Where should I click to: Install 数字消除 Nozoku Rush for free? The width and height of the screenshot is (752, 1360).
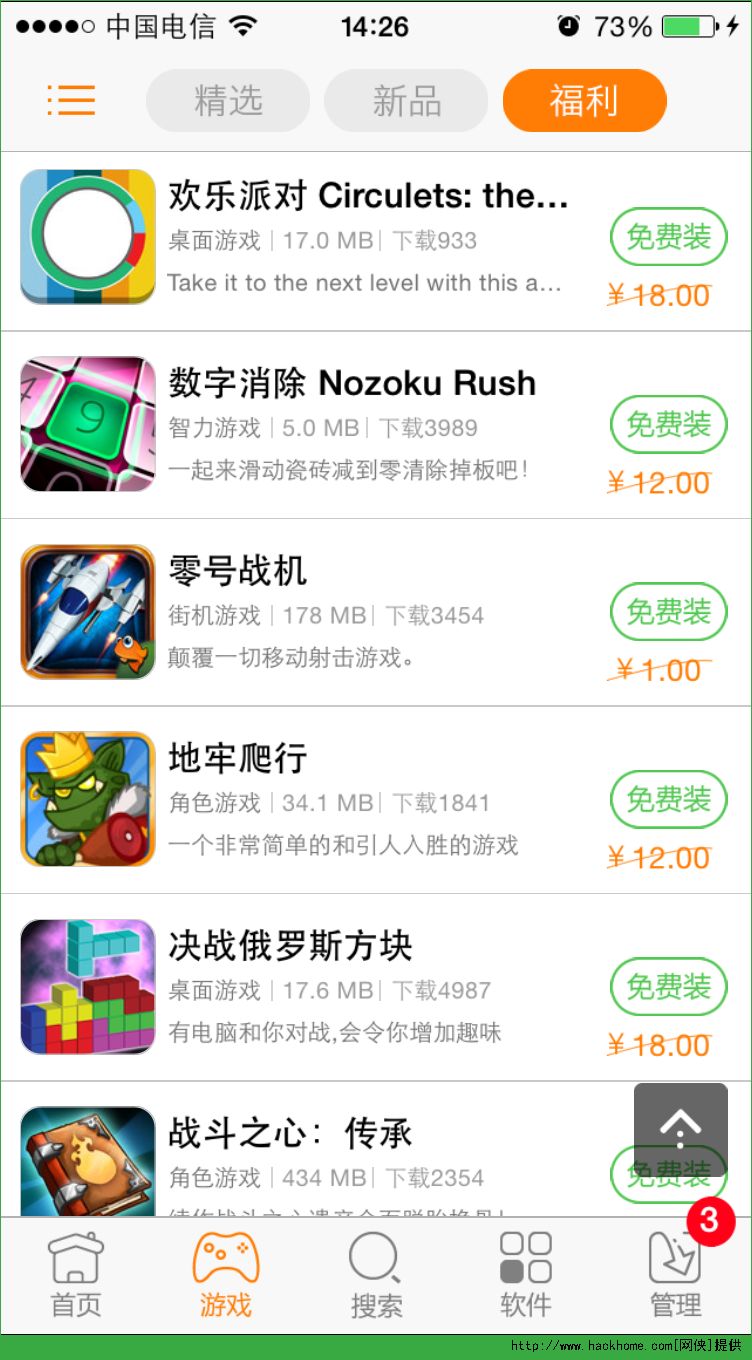click(x=668, y=425)
